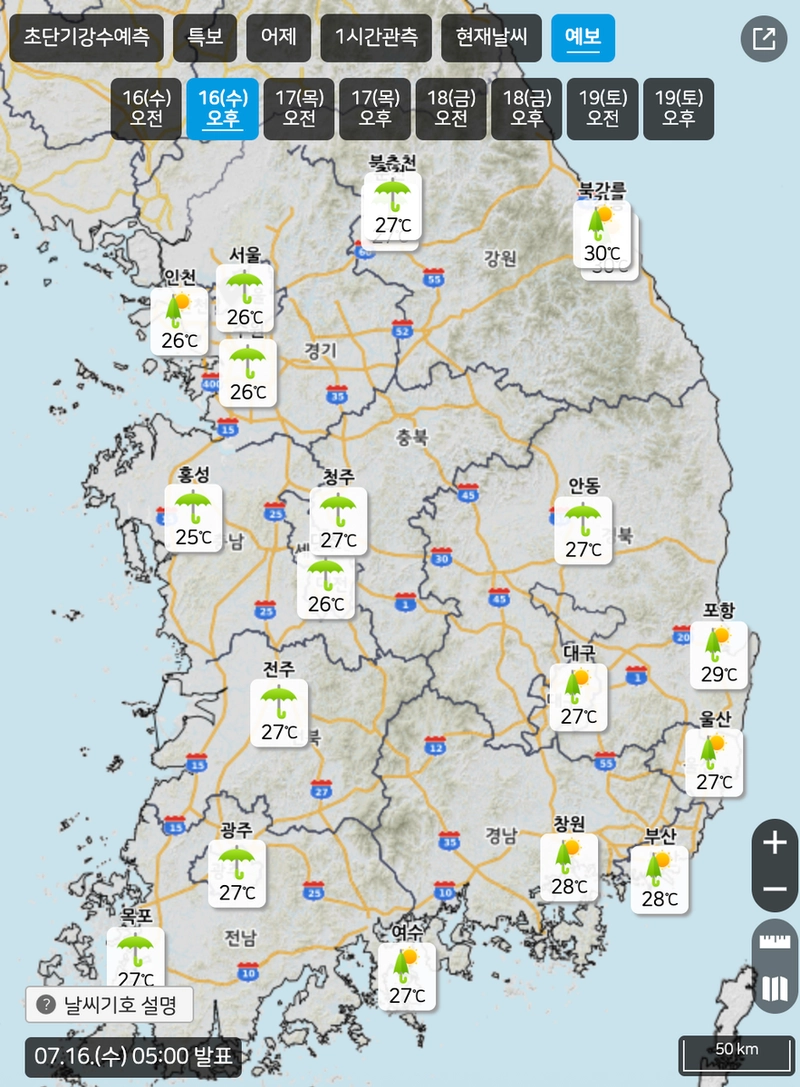
Task: Select 18(금) 오전 forecast
Action: (x=451, y=108)
